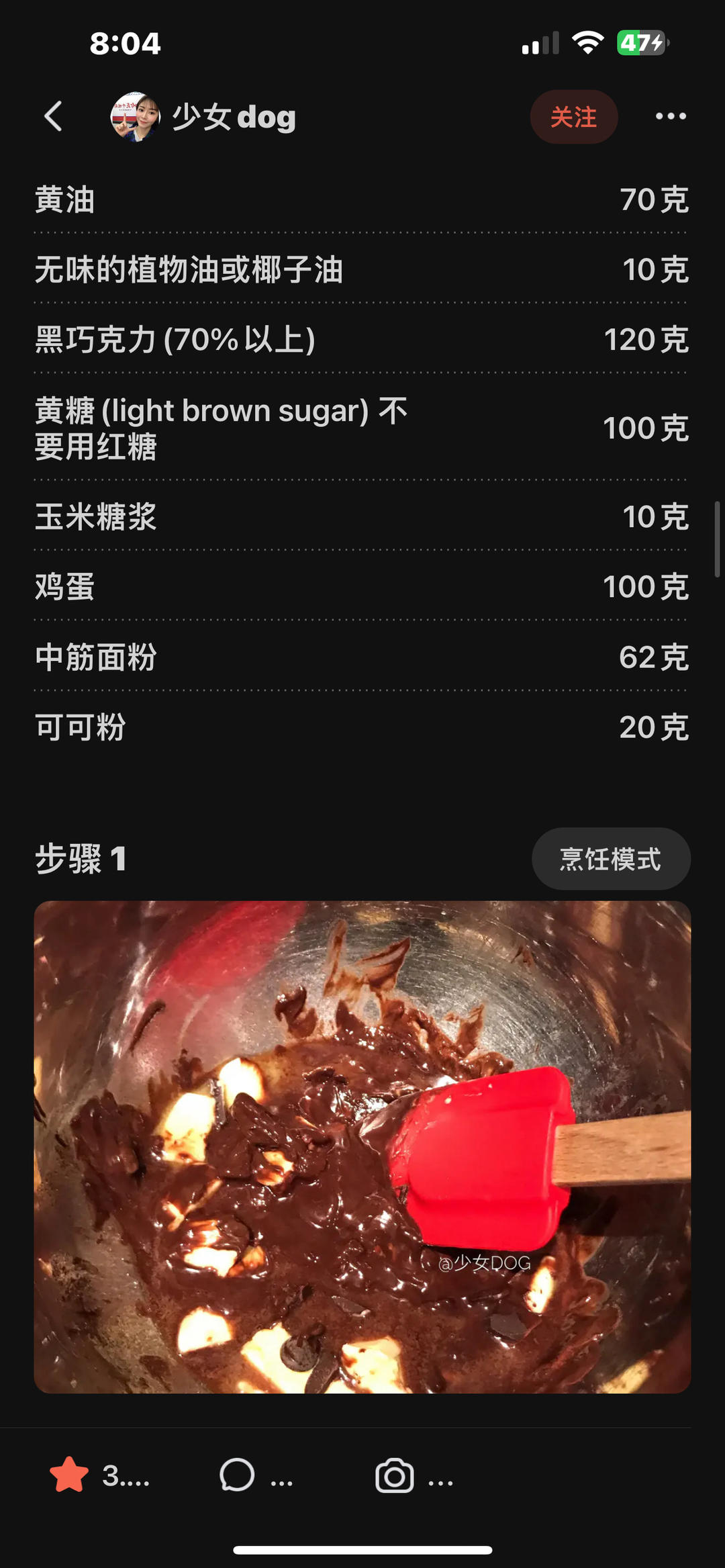The height and width of the screenshot is (1568, 725).
Task: Go back using the top-left arrow
Action: (x=54, y=116)
